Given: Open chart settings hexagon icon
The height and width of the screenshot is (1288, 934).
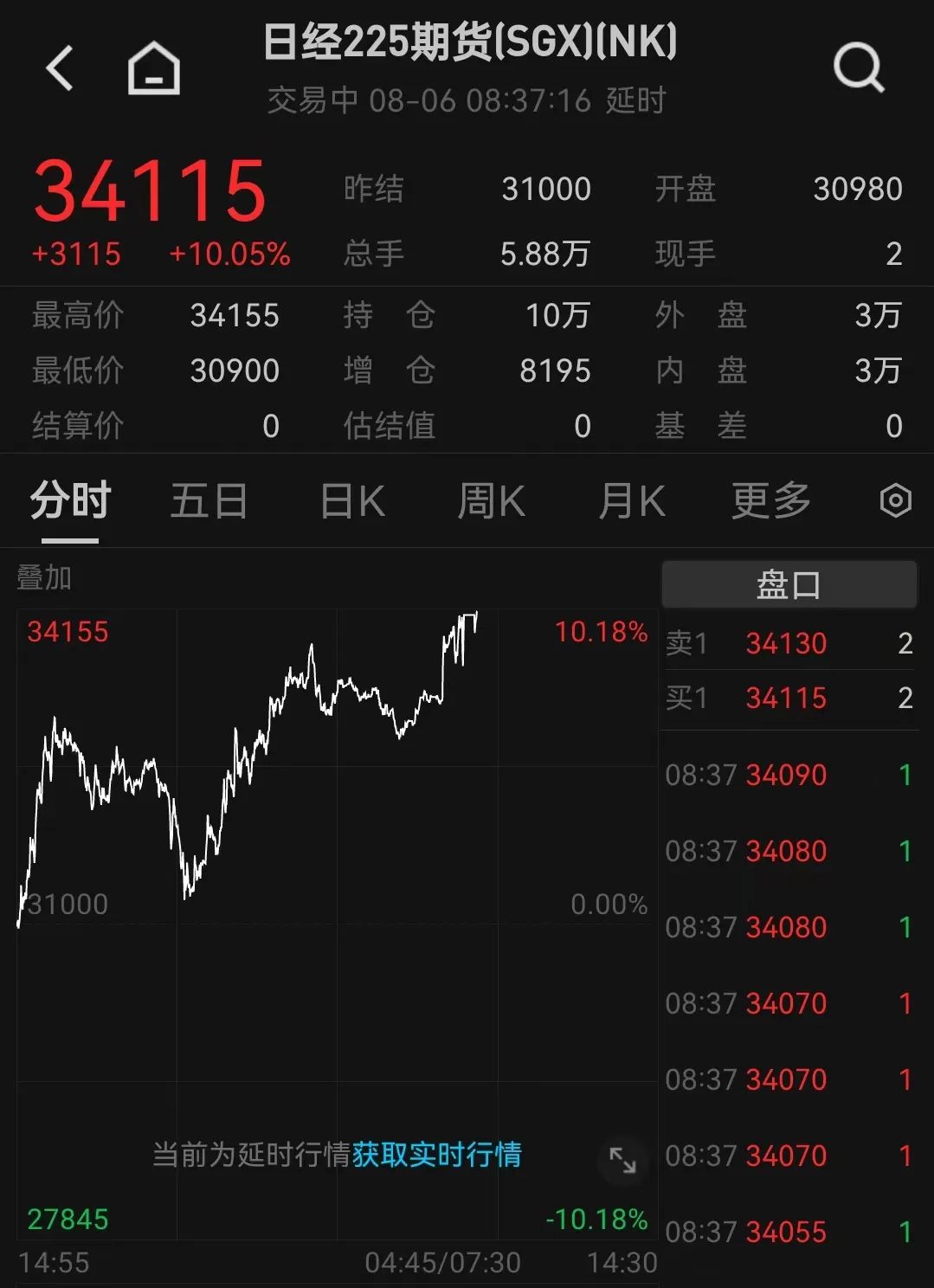Looking at the screenshot, I should [895, 501].
